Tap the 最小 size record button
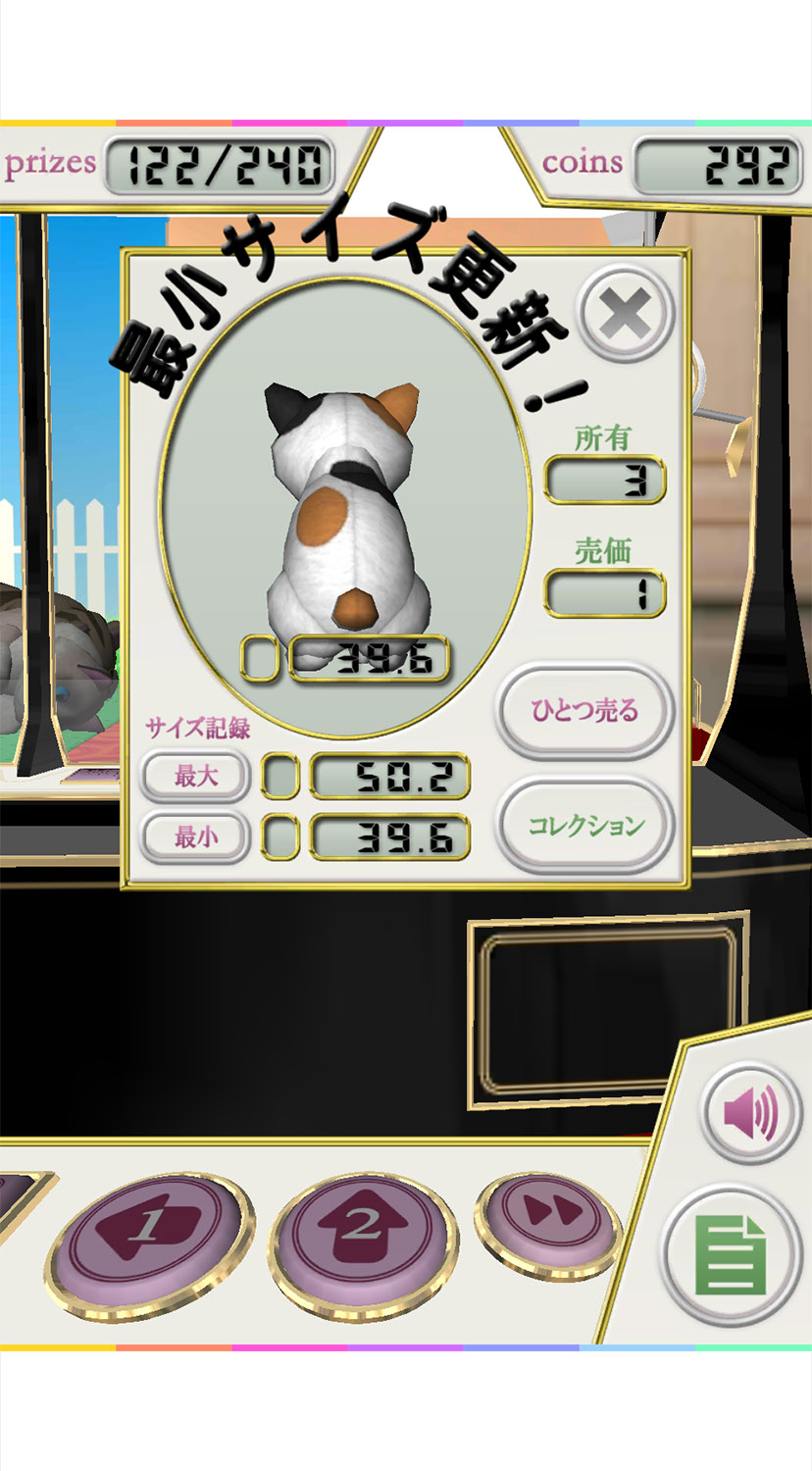Viewport: 812px width, 1471px height. (x=196, y=837)
